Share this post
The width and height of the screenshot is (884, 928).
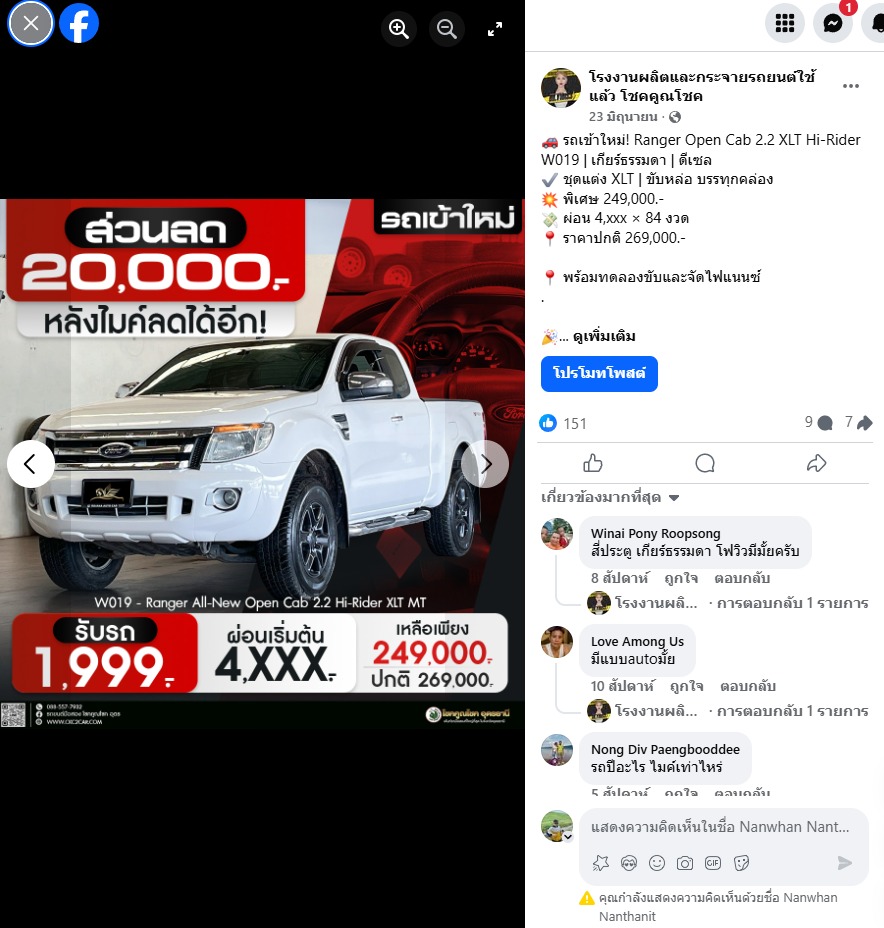point(817,463)
